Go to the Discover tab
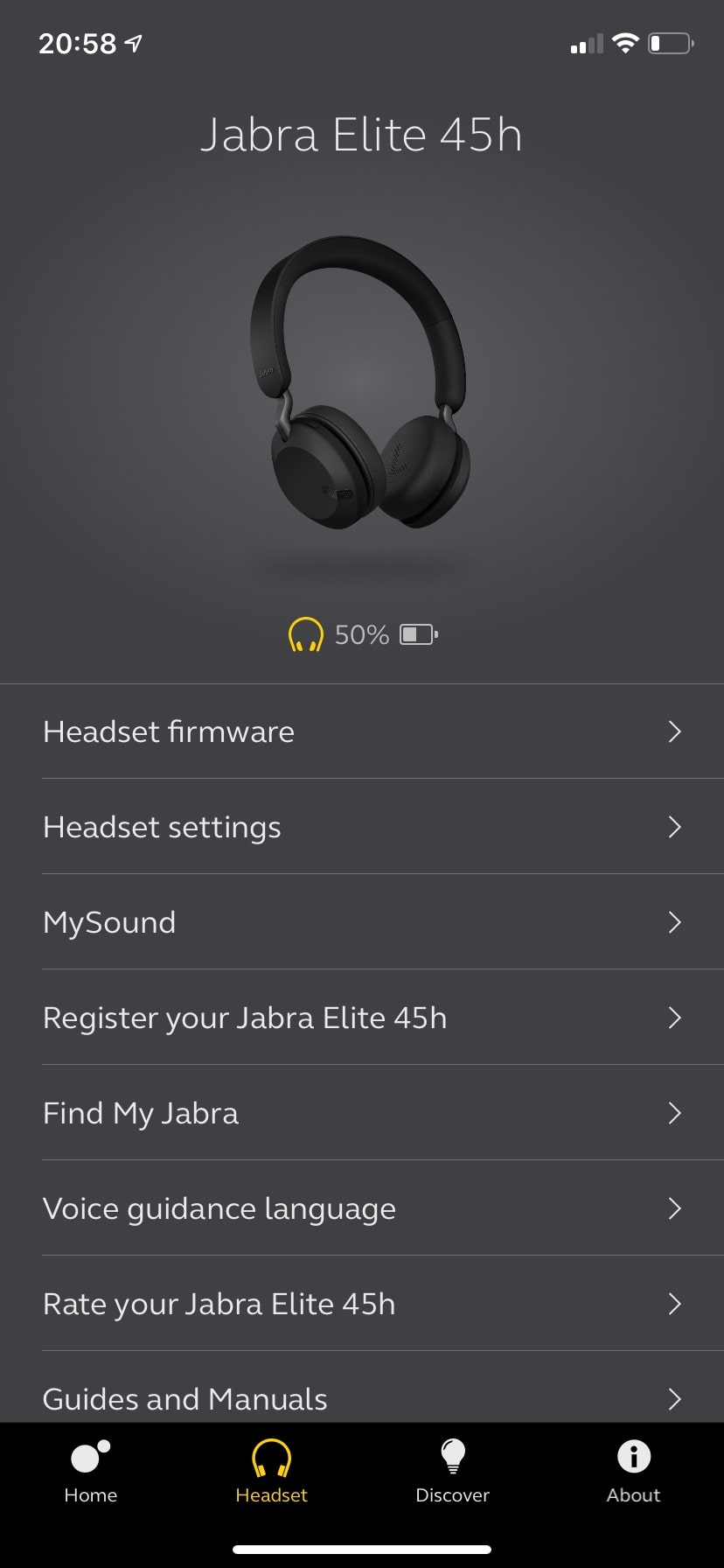Viewport: 724px width, 1568px height. pyautogui.click(x=452, y=1472)
